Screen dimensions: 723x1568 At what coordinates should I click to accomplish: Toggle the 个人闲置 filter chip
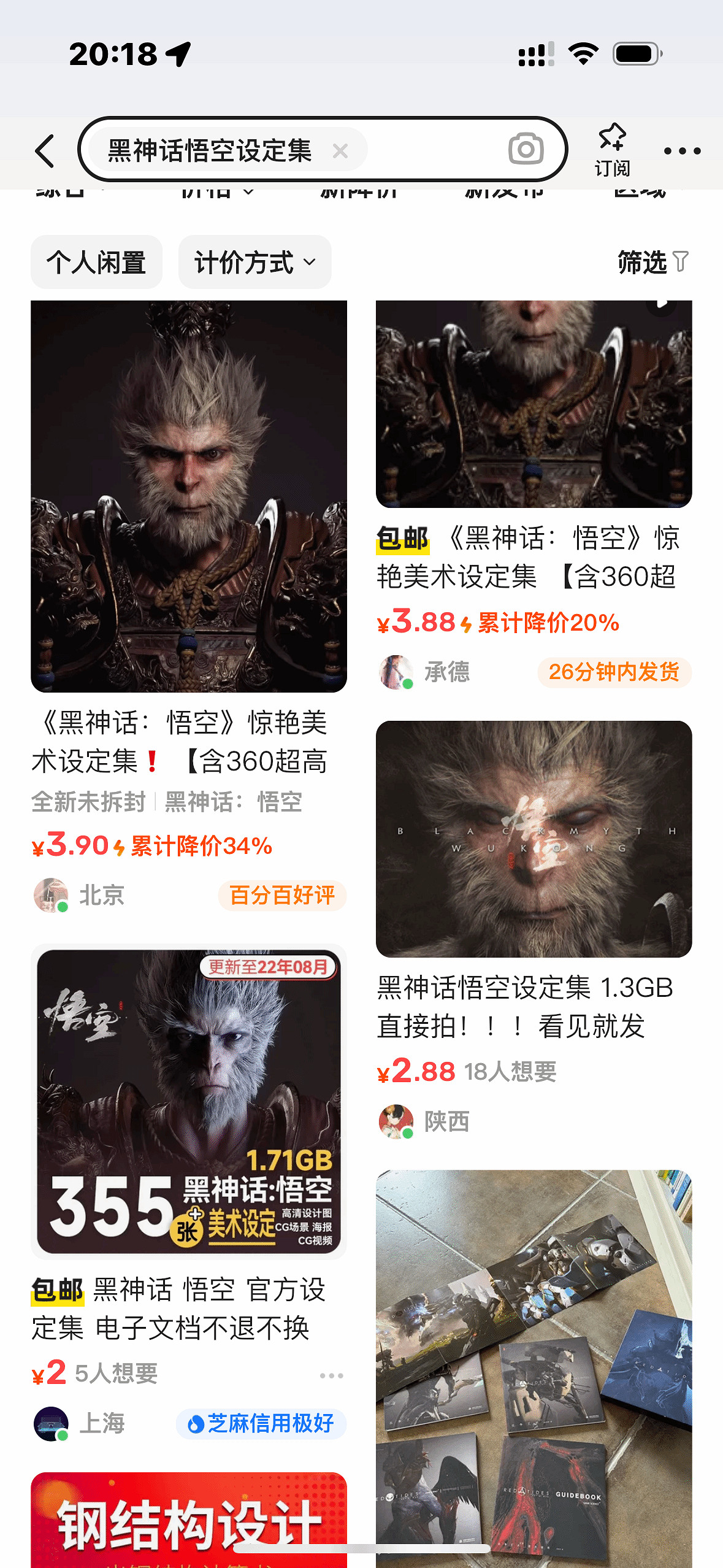pos(96,263)
